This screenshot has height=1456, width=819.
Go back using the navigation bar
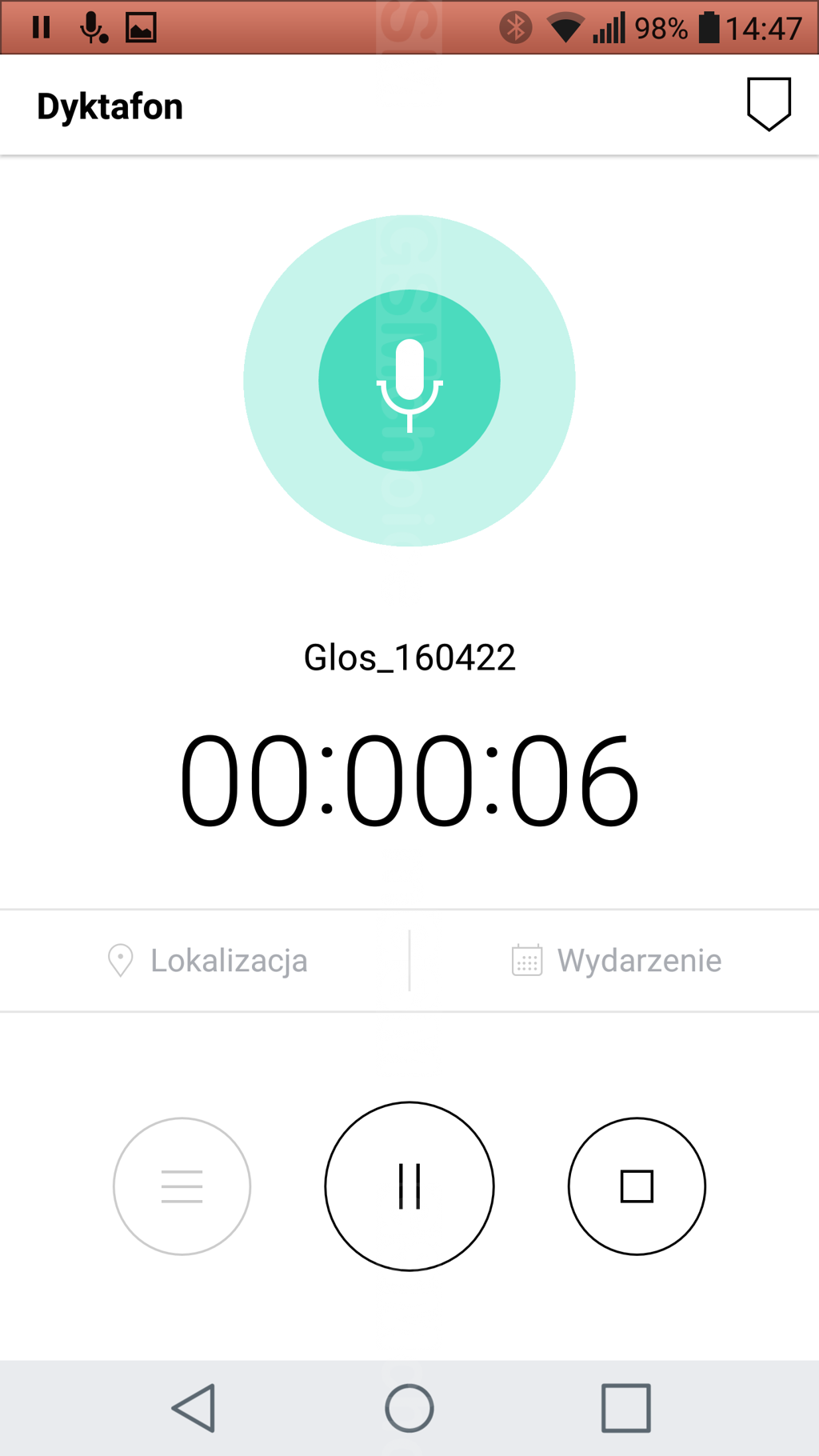pyautogui.click(x=194, y=1407)
